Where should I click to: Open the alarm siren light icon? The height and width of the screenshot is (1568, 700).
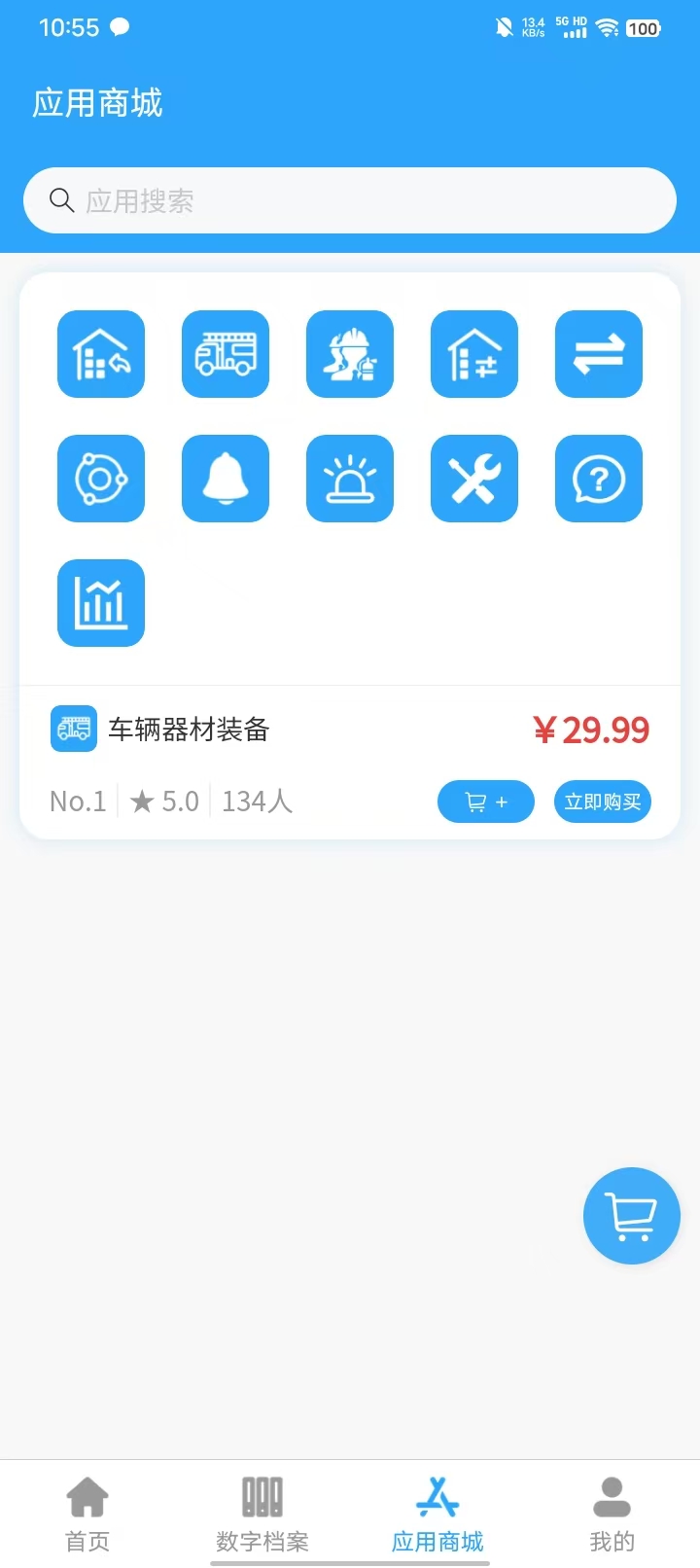[x=350, y=479]
